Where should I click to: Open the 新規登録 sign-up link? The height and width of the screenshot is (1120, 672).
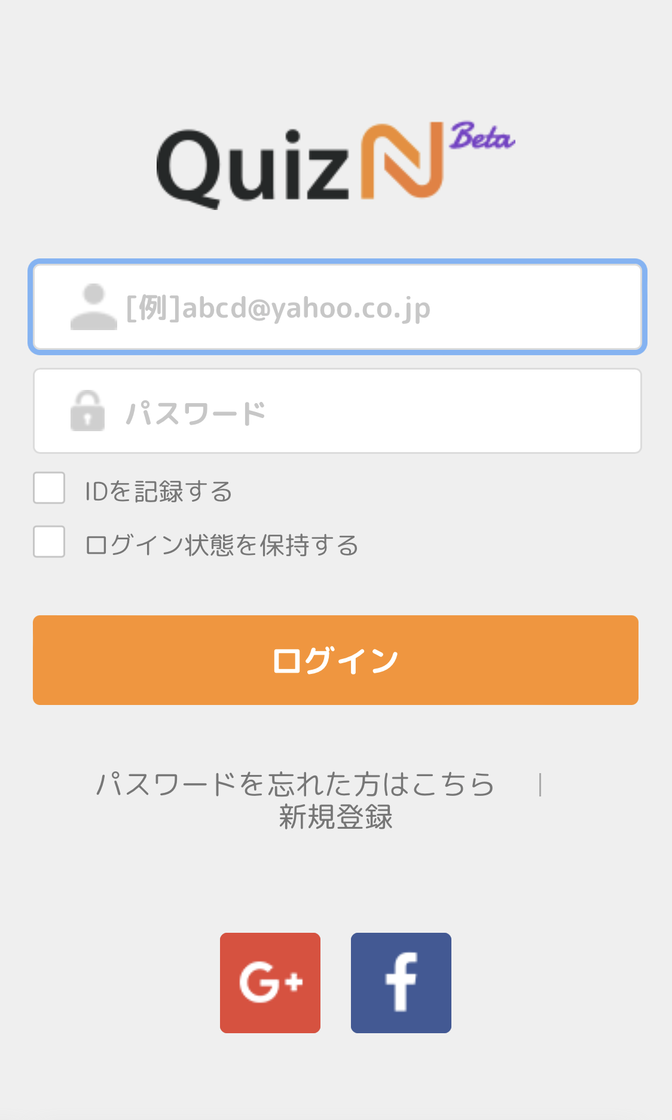pos(336,817)
